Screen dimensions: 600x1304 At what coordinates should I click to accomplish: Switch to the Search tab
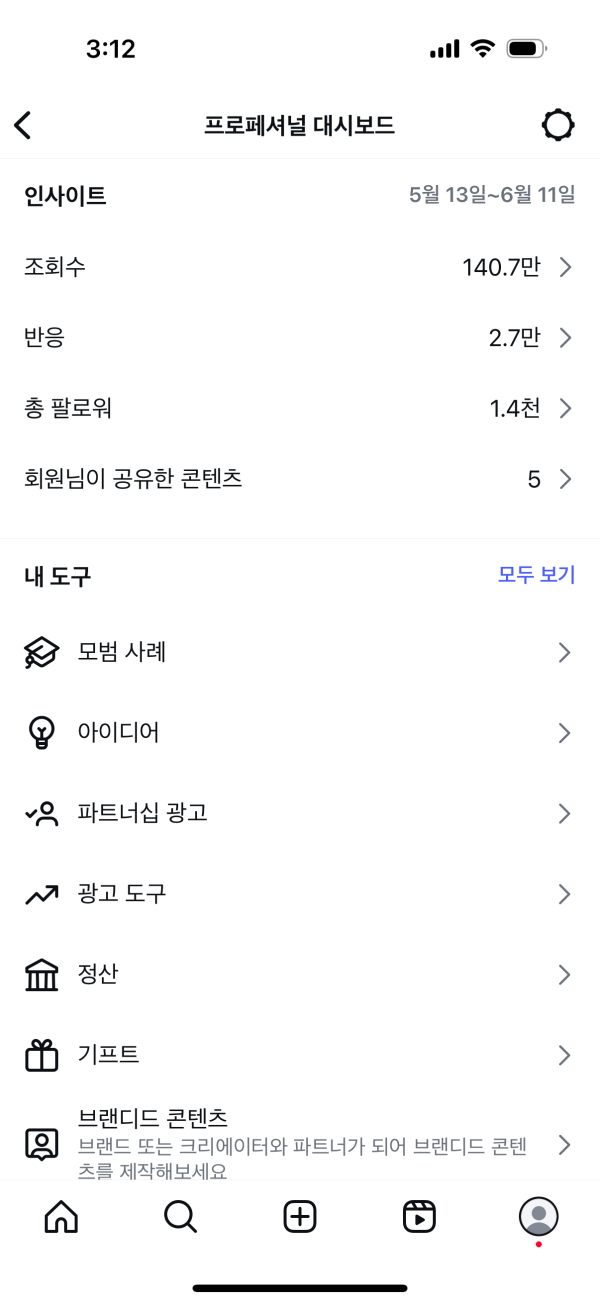(x=180, y=1216)
